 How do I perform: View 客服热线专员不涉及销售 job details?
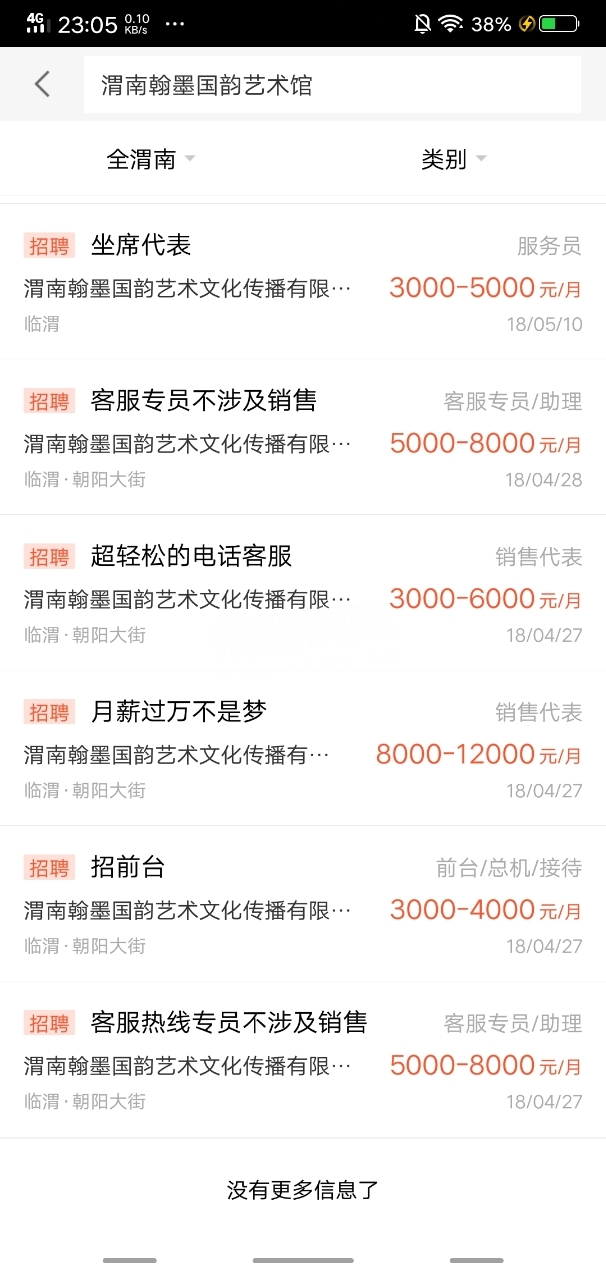302,1060
